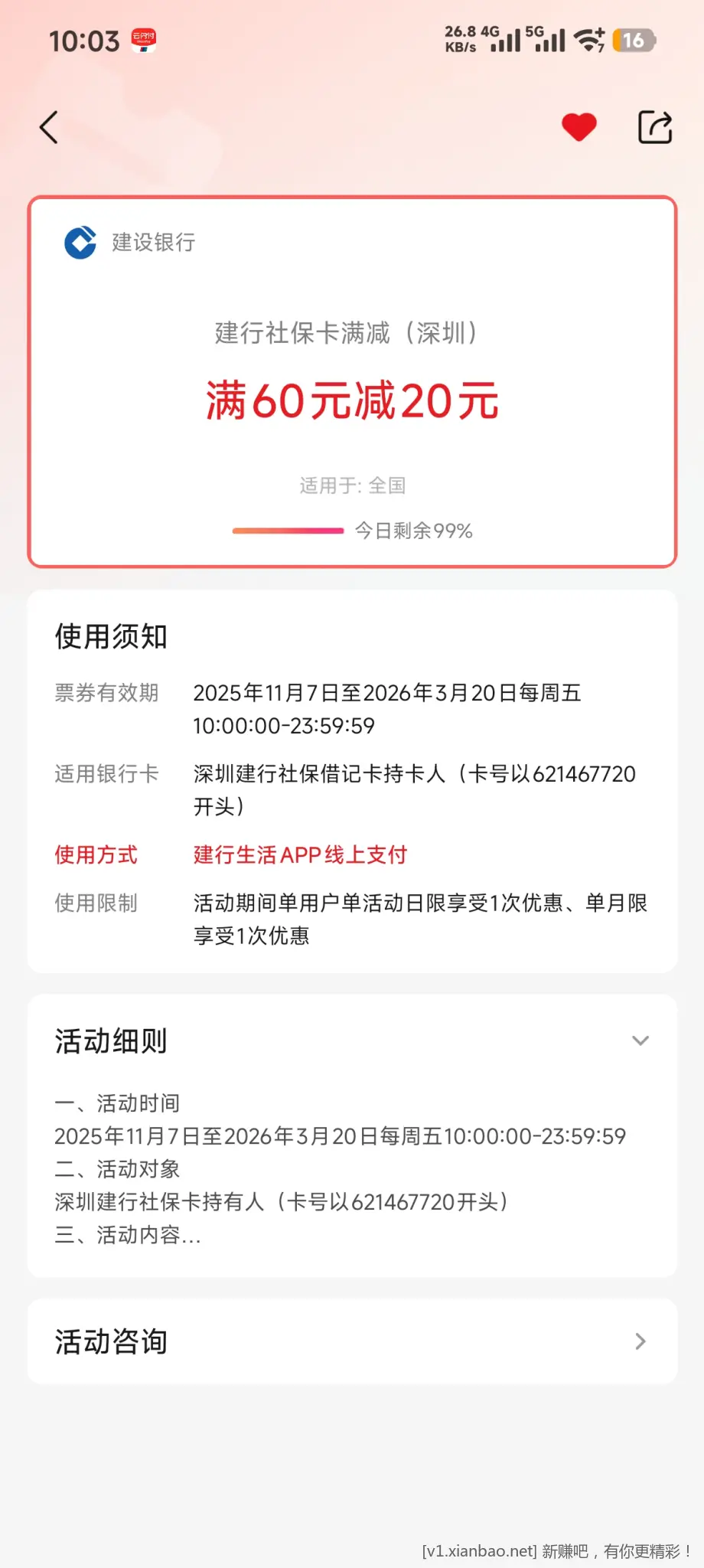Tap the red 建行生活APP线上支付 text
The width and height of the screenshot is (704, 1568).
point(301,854)
